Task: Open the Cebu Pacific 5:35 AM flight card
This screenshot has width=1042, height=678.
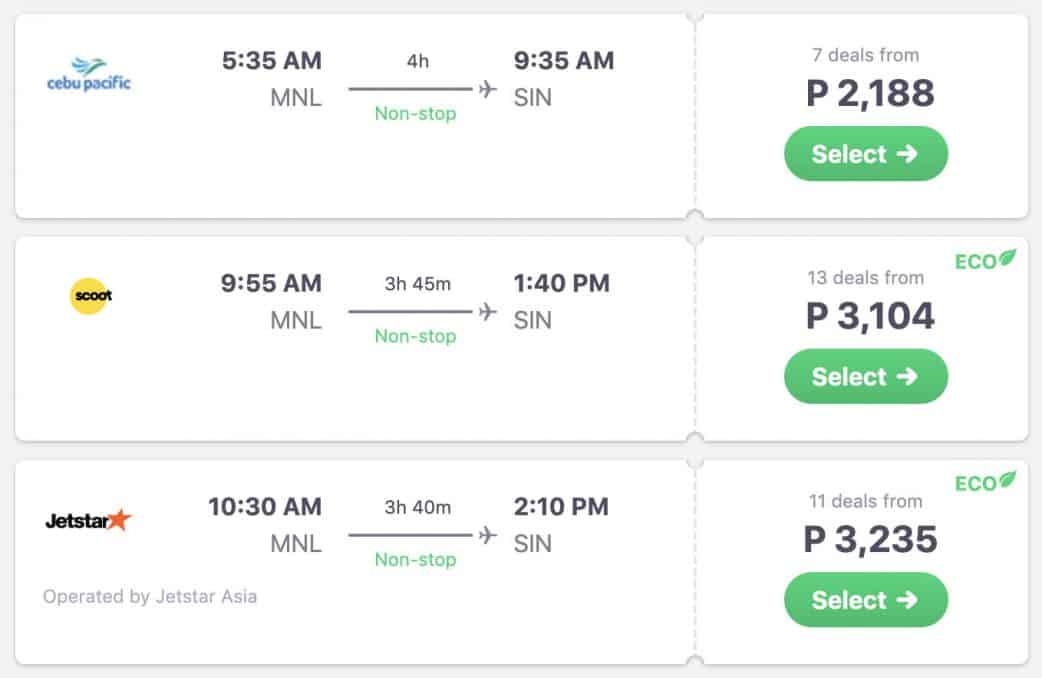Action: click(355, 116)
